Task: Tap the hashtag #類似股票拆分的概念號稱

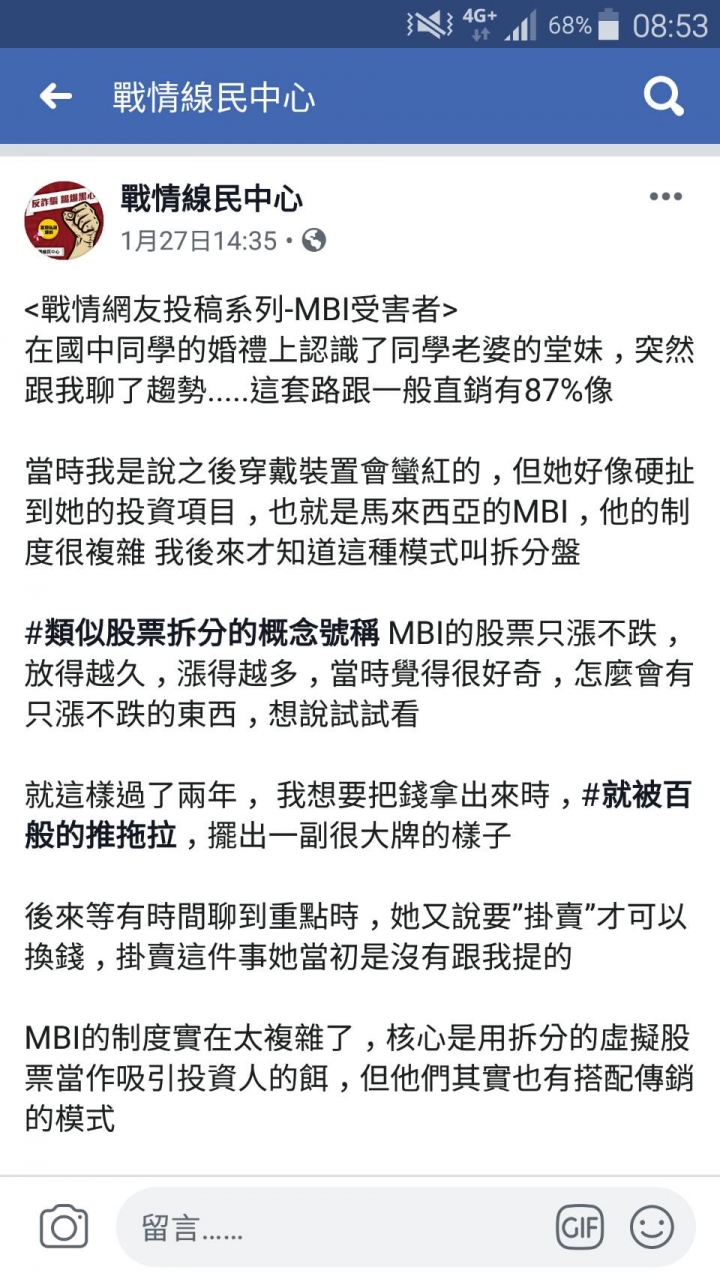Action: (202, 632)
